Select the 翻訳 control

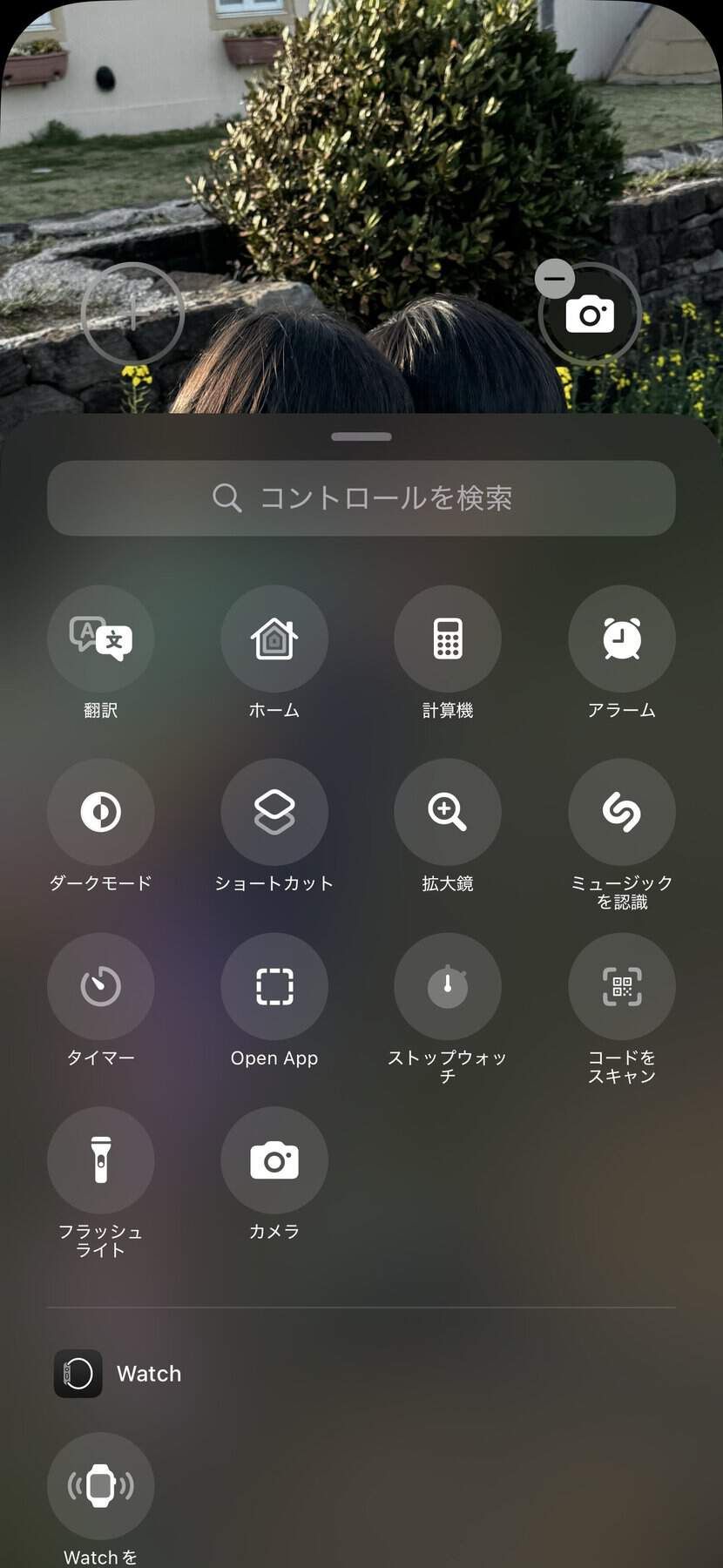pos(101,639)
